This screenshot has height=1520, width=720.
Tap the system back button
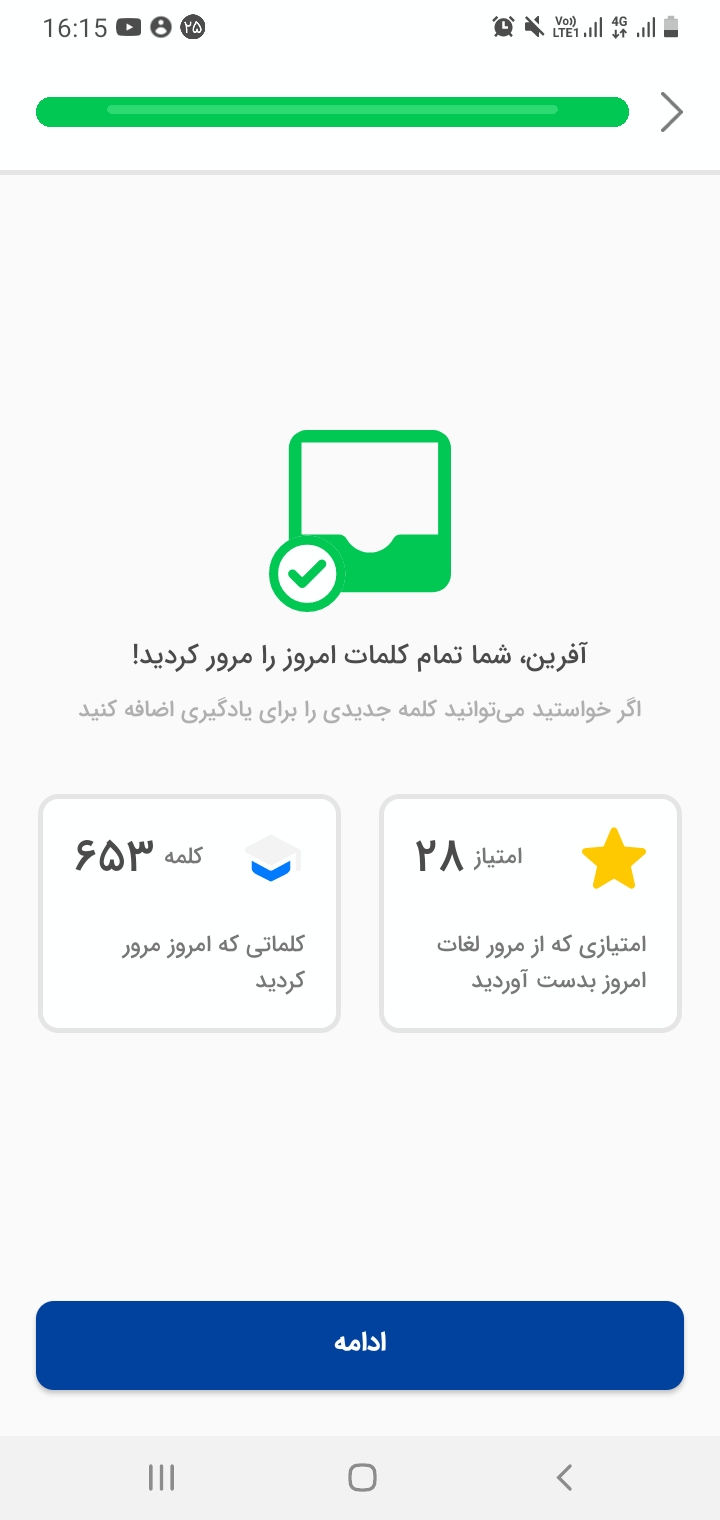pos(564,1477)
